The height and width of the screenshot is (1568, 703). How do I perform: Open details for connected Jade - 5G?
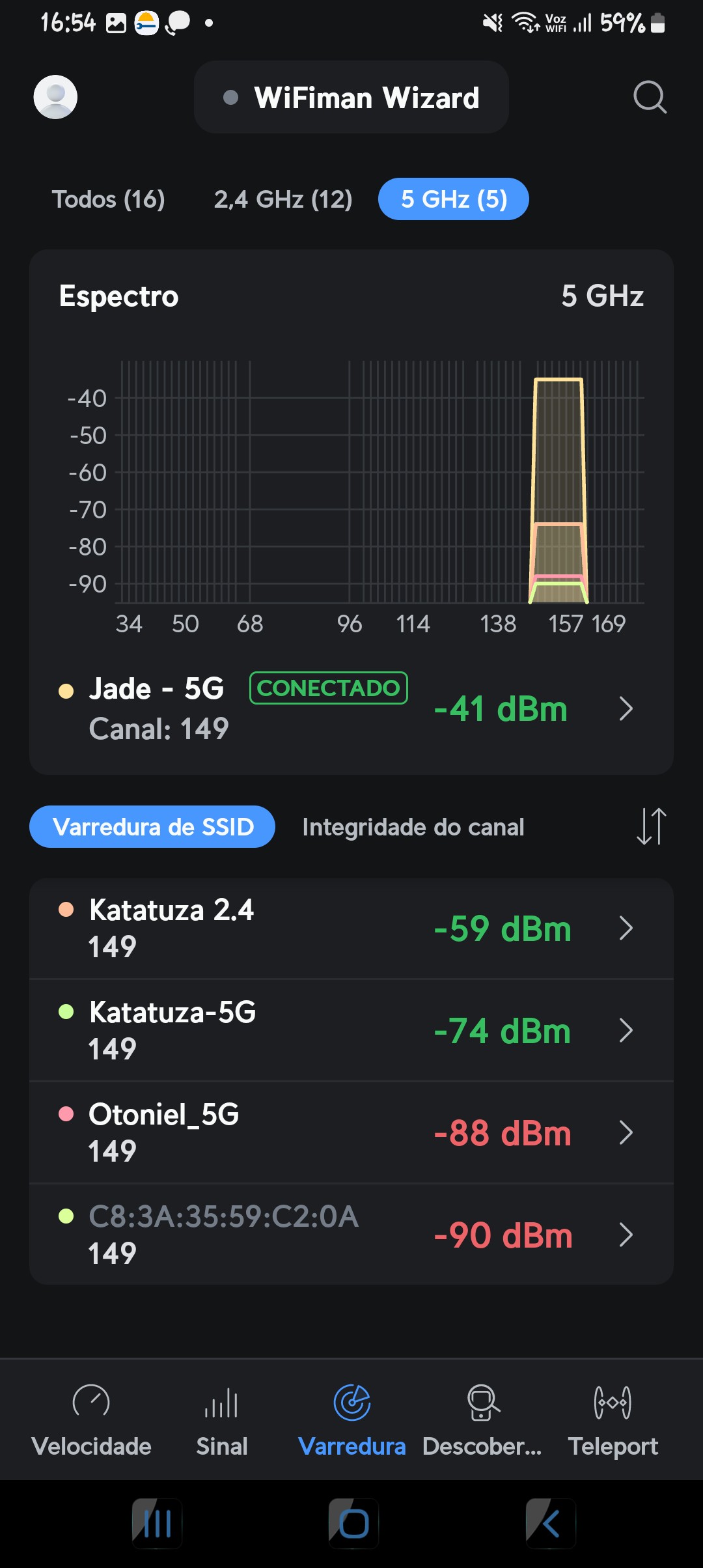351,708
